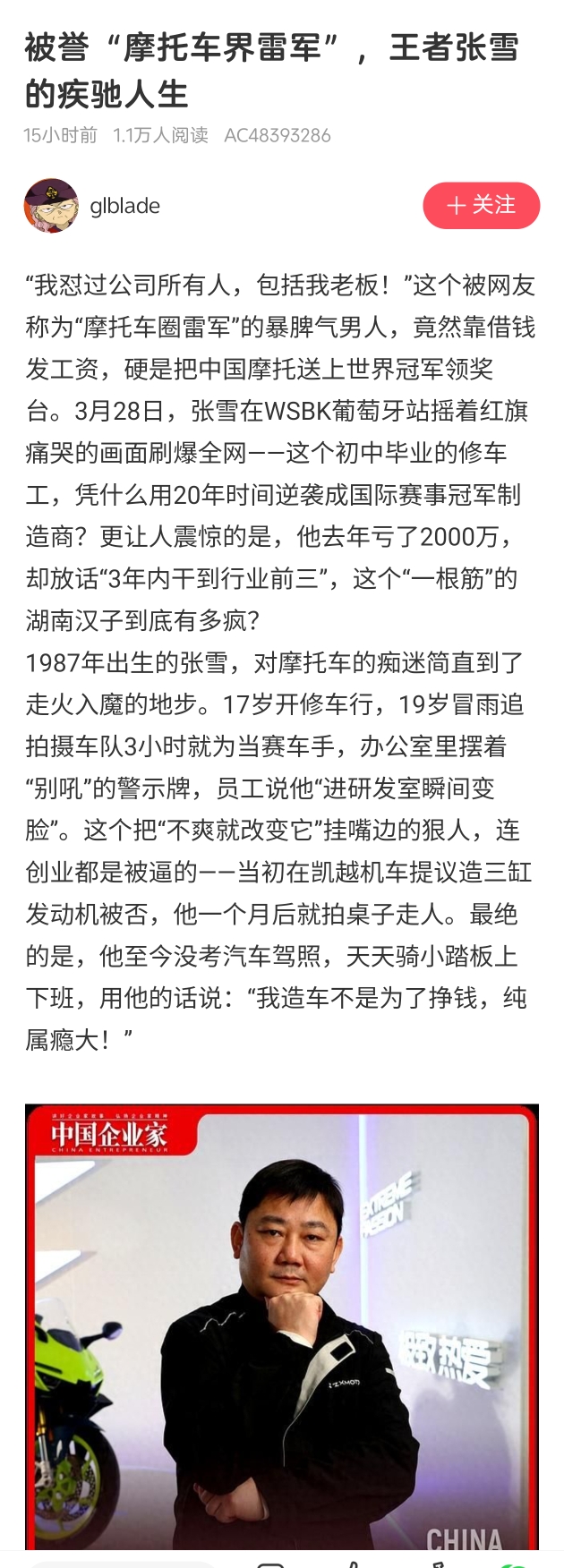This screenshot has height=1568, width=564.
Task: Open glblade's profile avatar
Action: click(x=51, y=205)
